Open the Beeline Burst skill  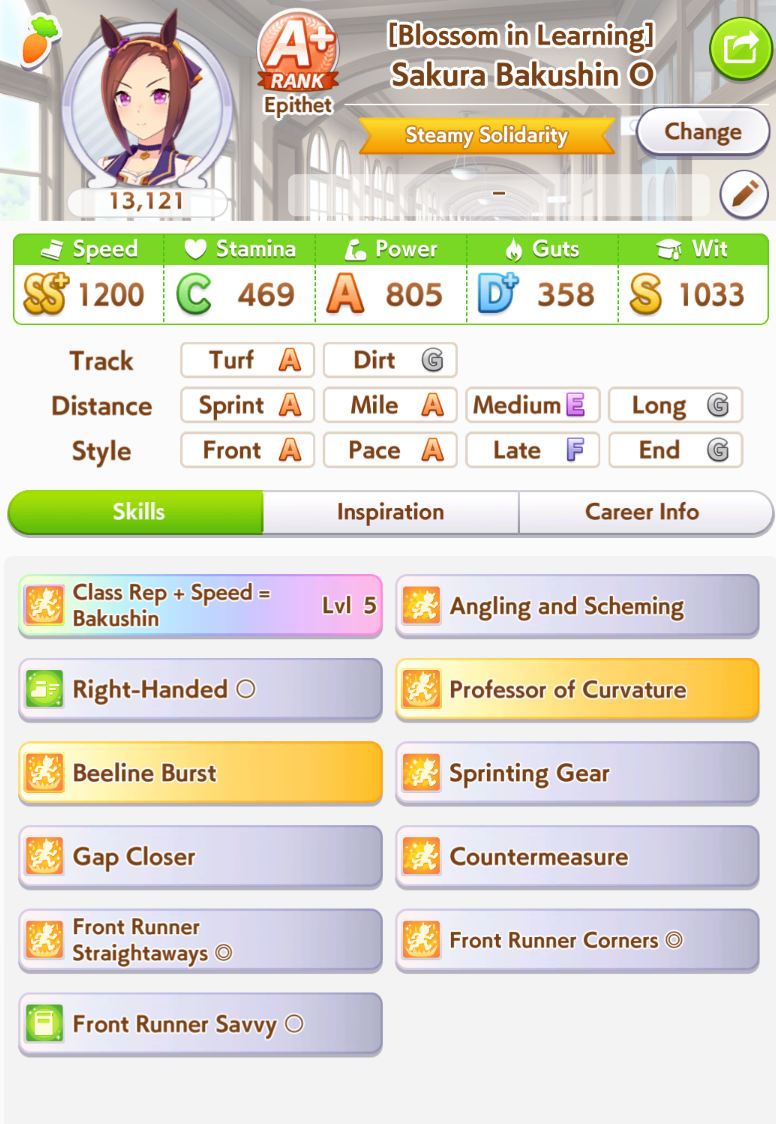(200, 773)
